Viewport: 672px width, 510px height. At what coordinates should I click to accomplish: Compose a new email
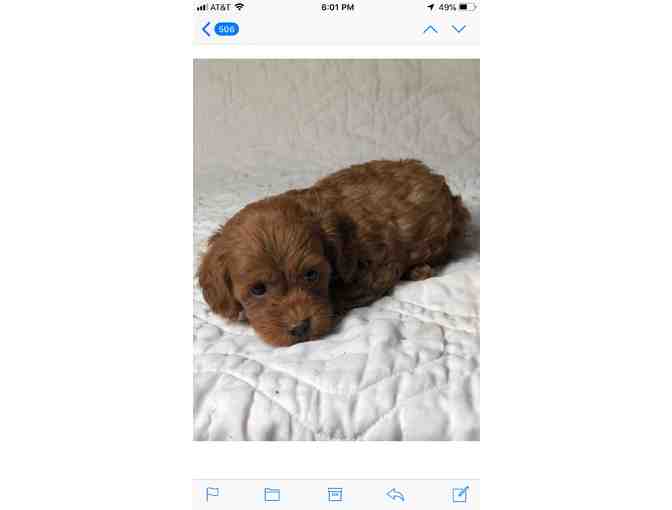460,494
